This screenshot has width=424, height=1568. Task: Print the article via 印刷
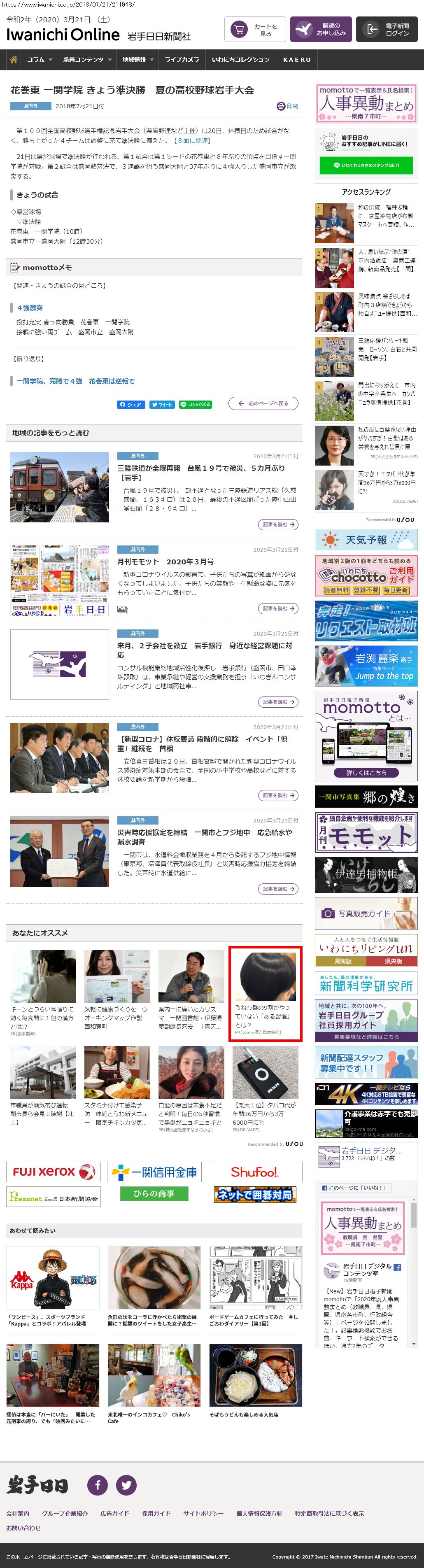click(x=288, y=106)
